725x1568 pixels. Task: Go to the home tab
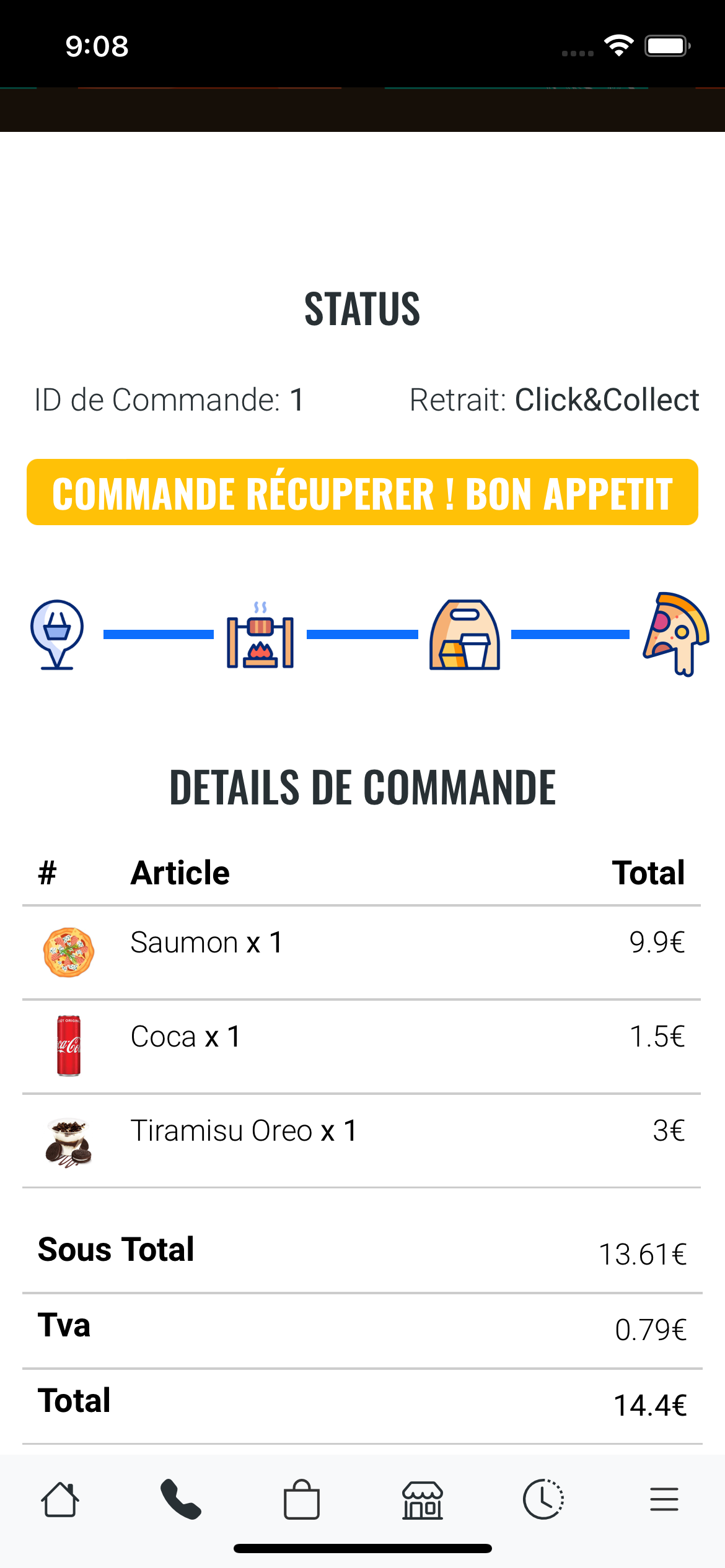click(60, 1500)
